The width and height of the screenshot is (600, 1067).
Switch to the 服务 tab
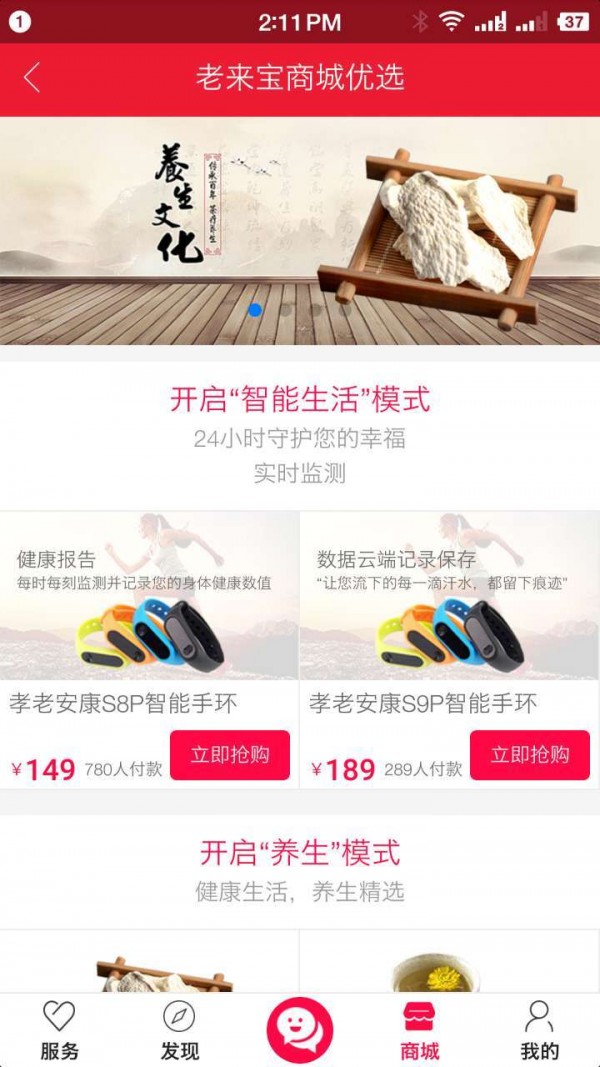[x=59, y=1030]
